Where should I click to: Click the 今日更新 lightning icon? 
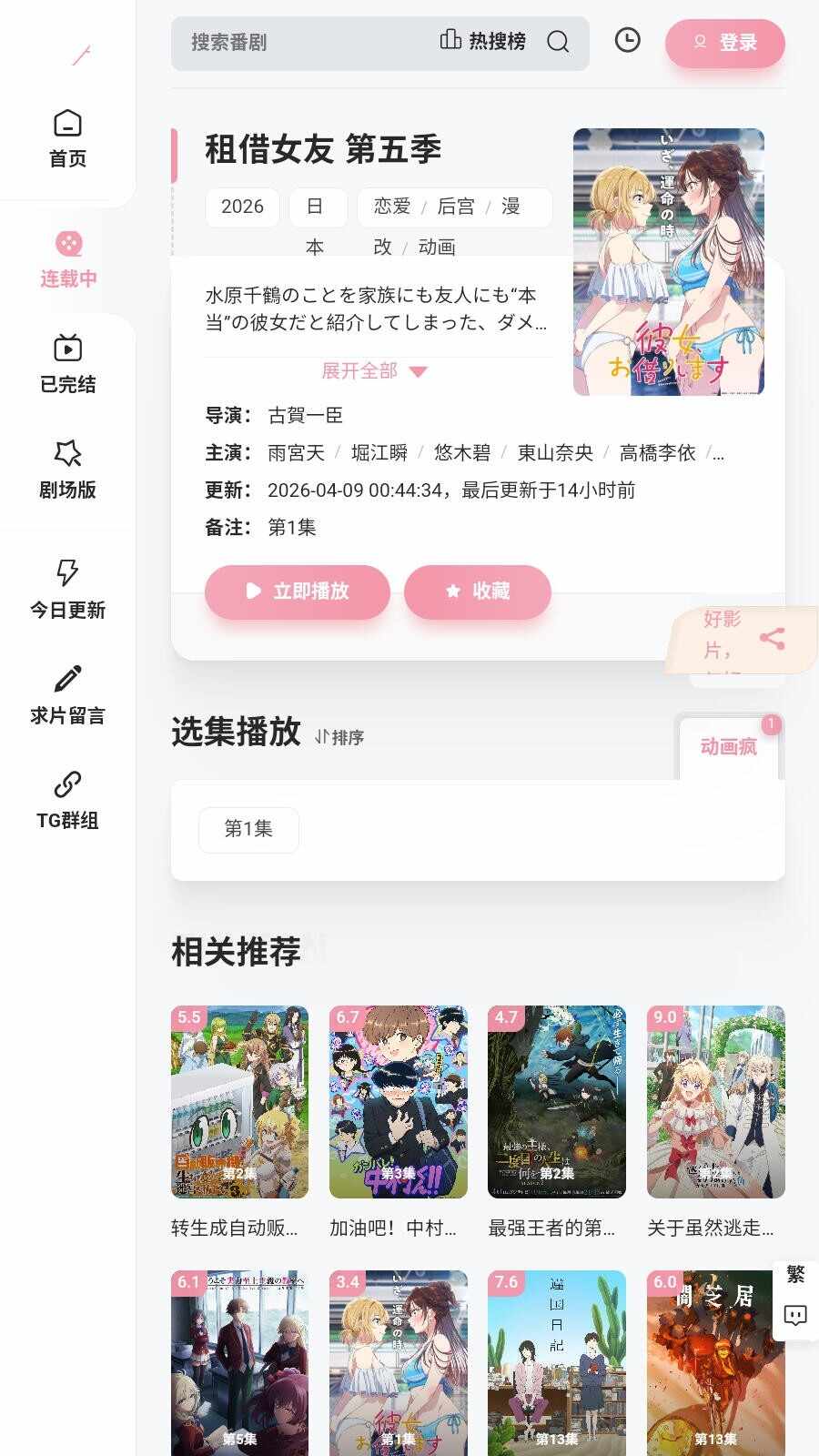pyautogui.click(x=67, y=574)
